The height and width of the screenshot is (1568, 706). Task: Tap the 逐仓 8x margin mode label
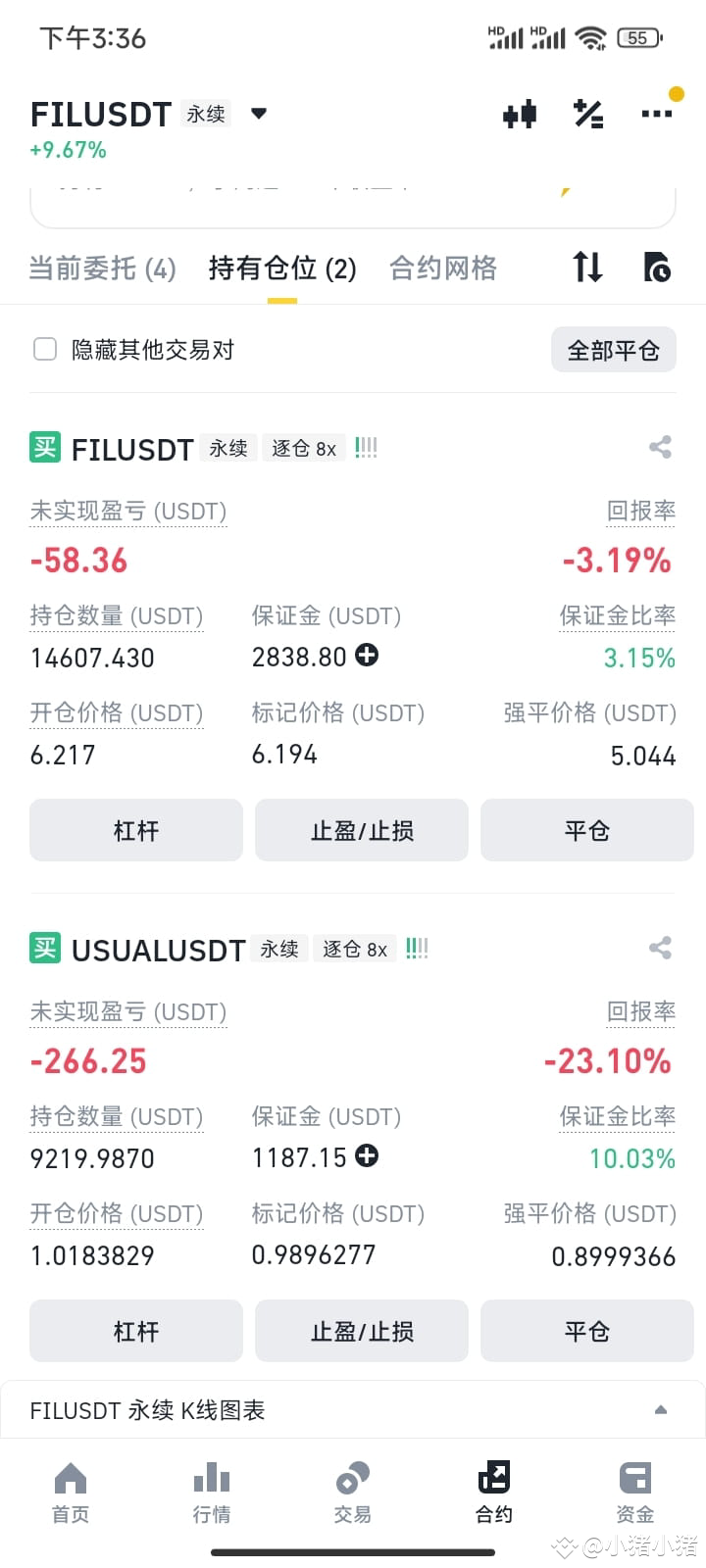tap(304, 447)
